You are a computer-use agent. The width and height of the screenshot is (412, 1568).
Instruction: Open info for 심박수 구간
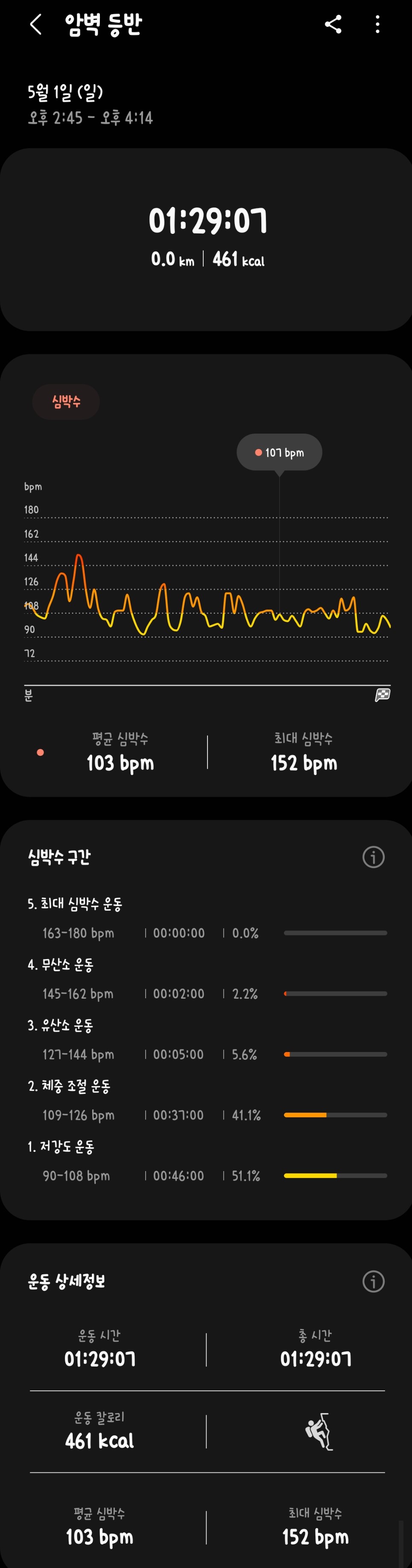(373, 857)
